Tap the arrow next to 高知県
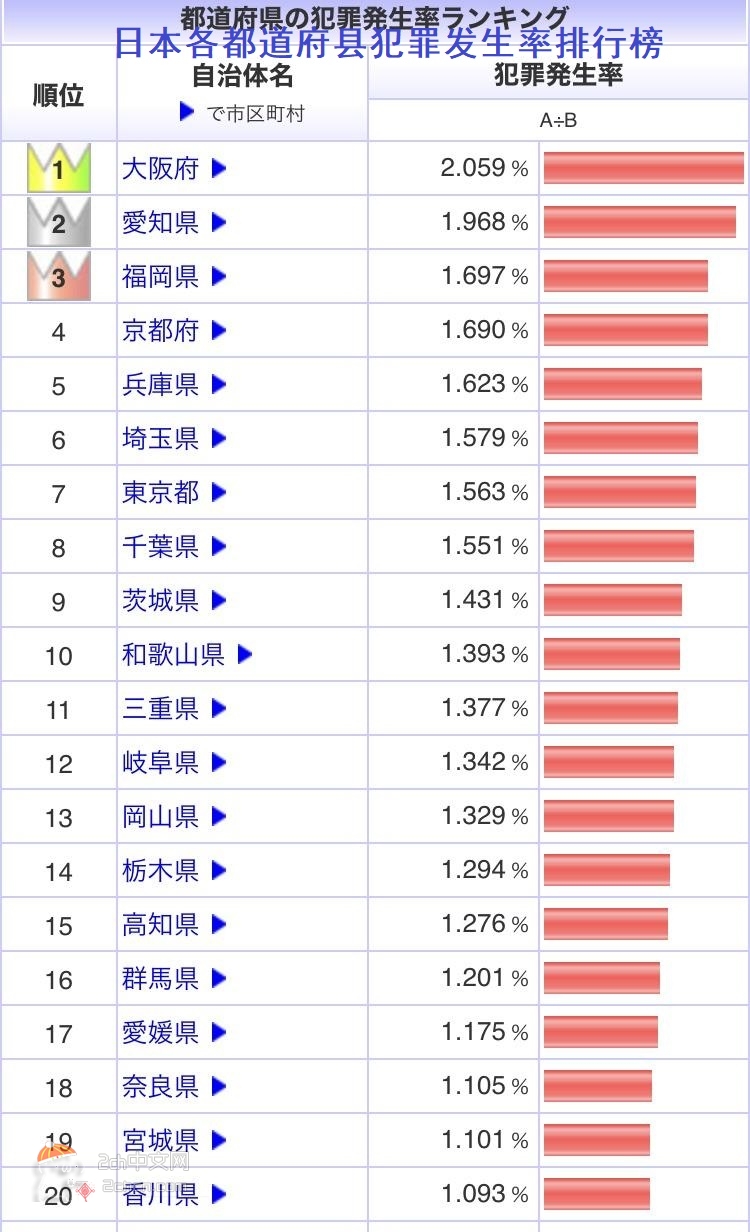The height and width of the screenshot is (1232, 750). (219, 925)
